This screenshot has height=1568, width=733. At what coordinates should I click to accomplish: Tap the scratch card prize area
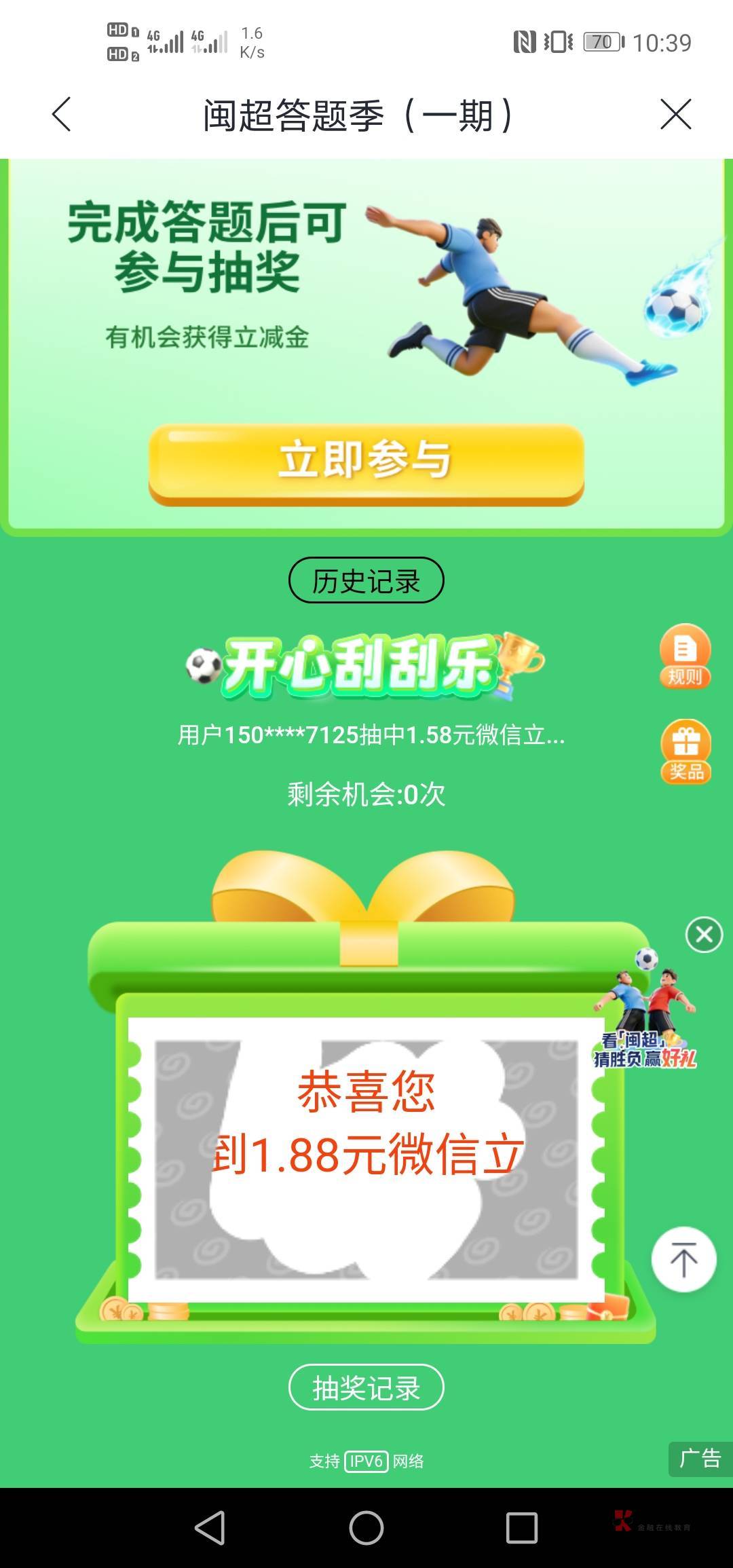pos(366,1159)
